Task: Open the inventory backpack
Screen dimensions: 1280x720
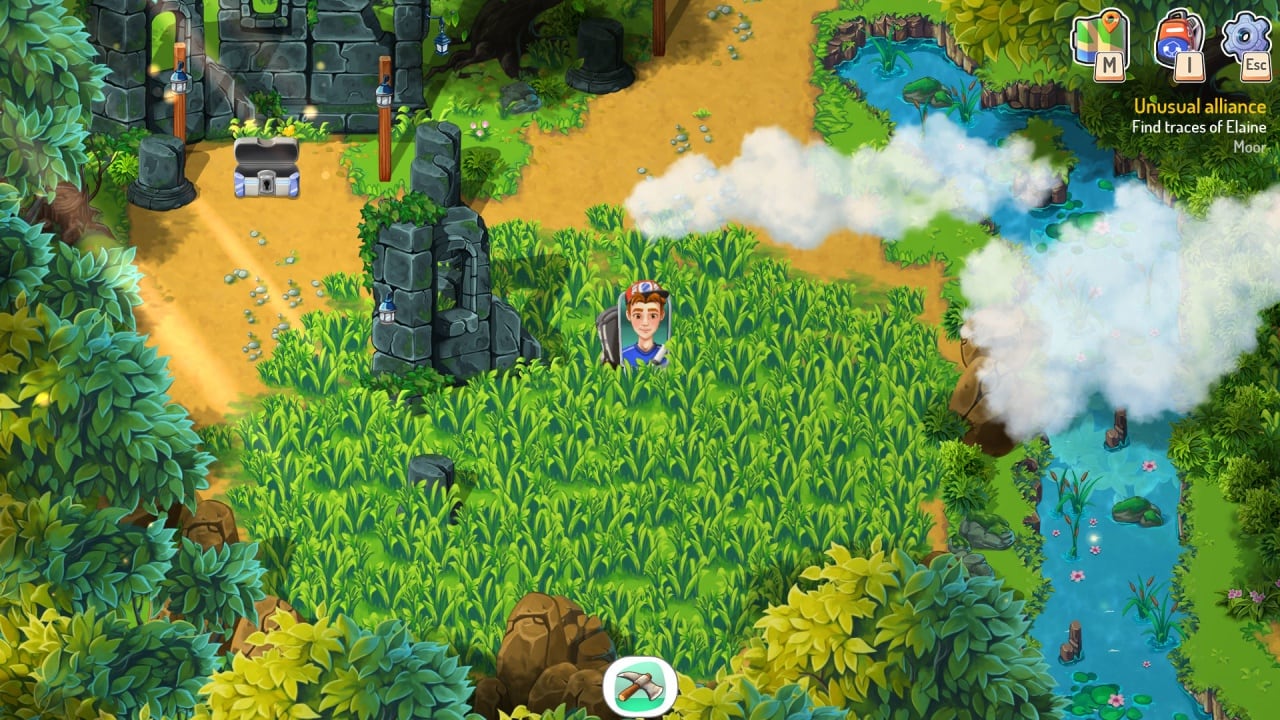Action: click(x=1178, y=41)
